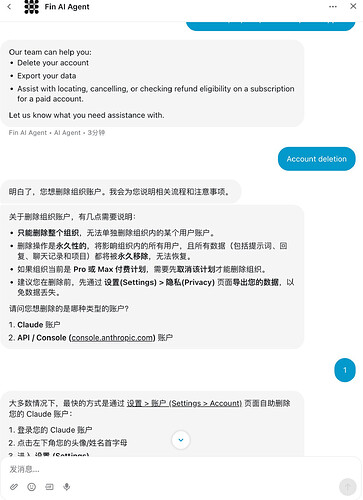Jump to latest message with down arrow
Screen dimensions: 363x500
pyautogui.click(x=181, y=440)
